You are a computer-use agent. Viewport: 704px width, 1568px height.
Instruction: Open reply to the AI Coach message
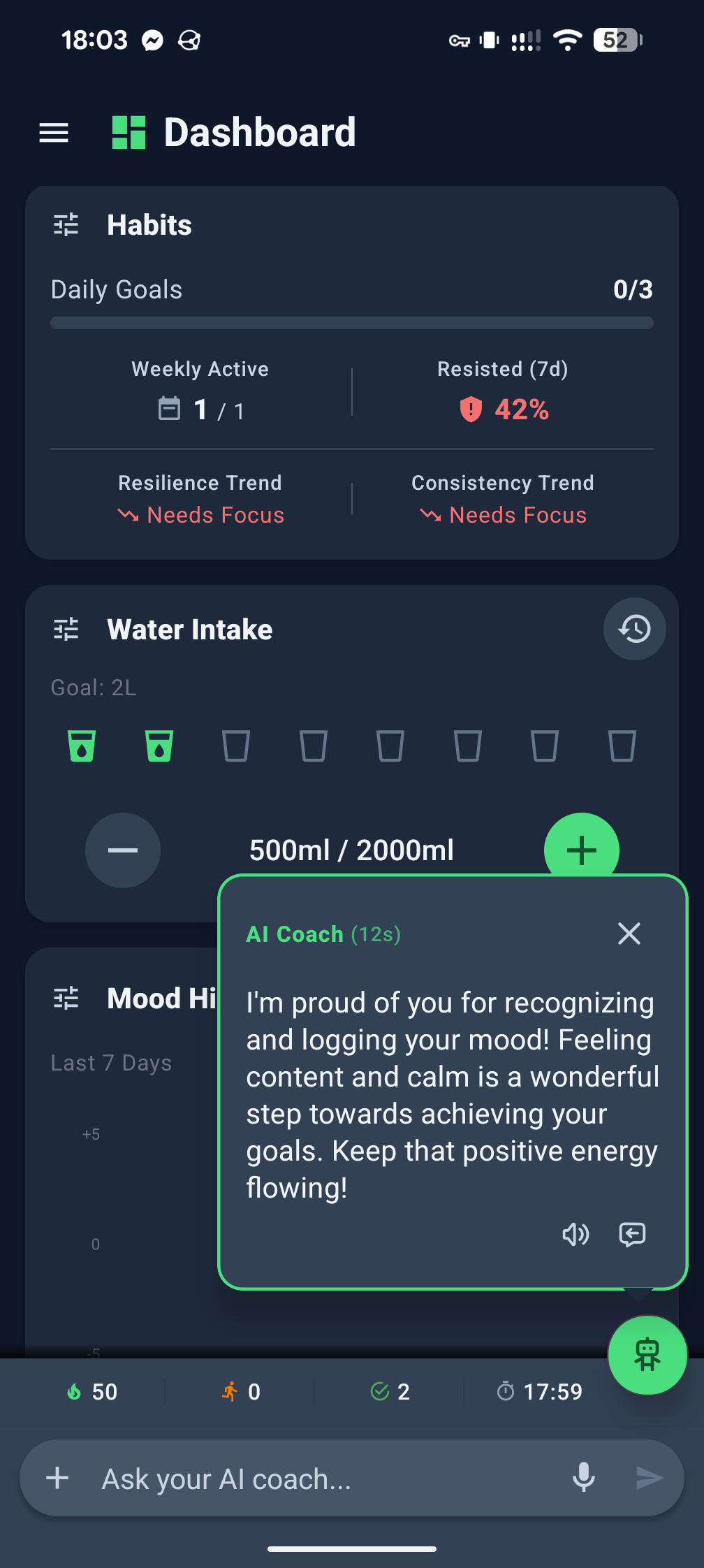coord(631,1235)
